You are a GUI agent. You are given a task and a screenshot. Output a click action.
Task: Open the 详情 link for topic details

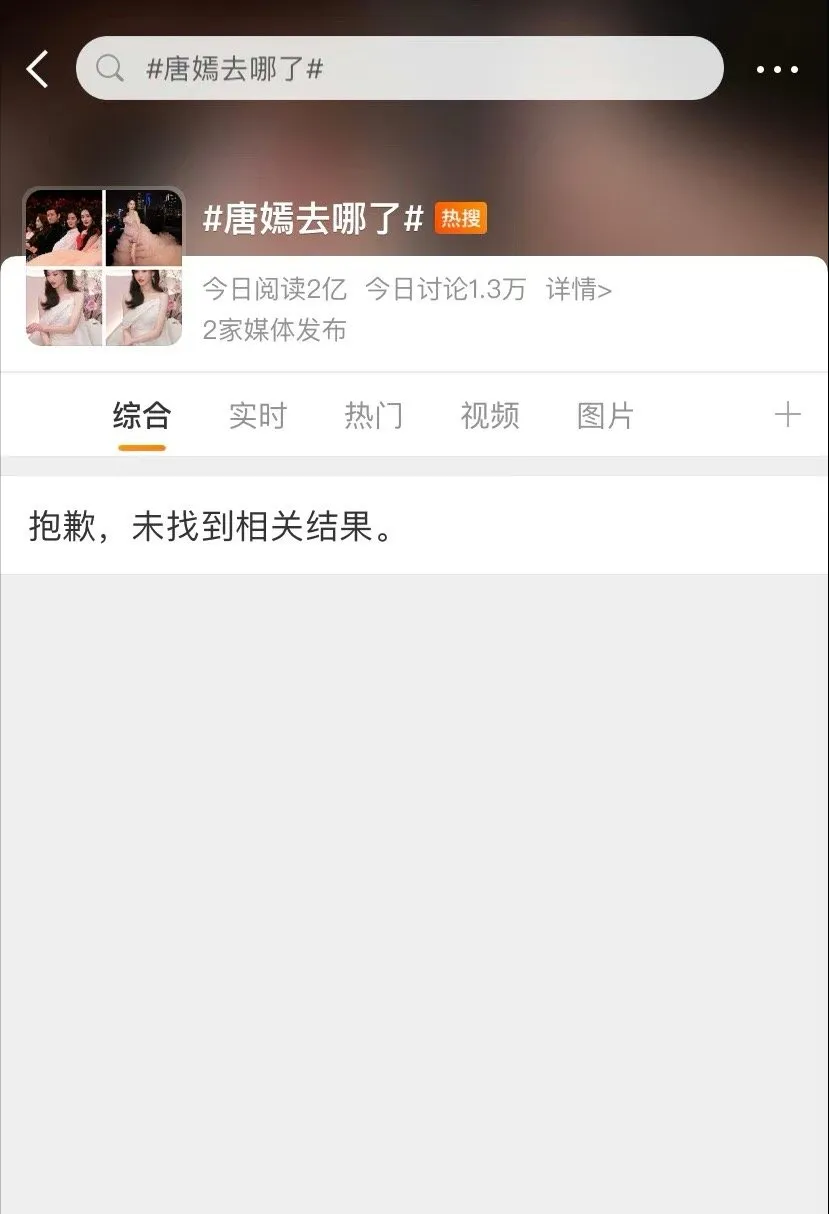578,290
